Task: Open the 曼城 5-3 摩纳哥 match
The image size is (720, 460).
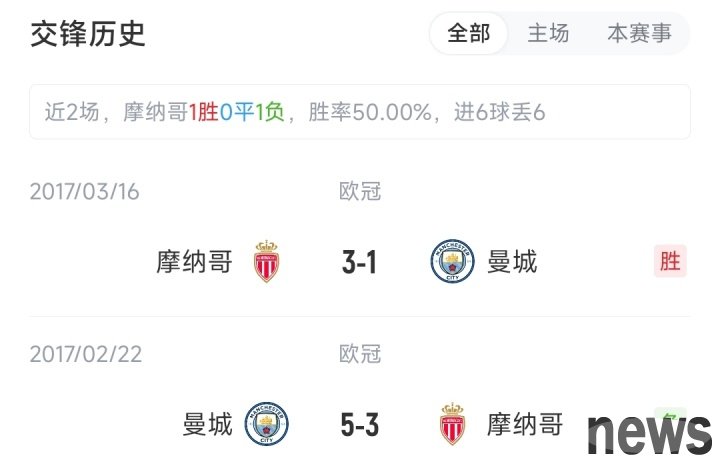Action: [359, 425]
